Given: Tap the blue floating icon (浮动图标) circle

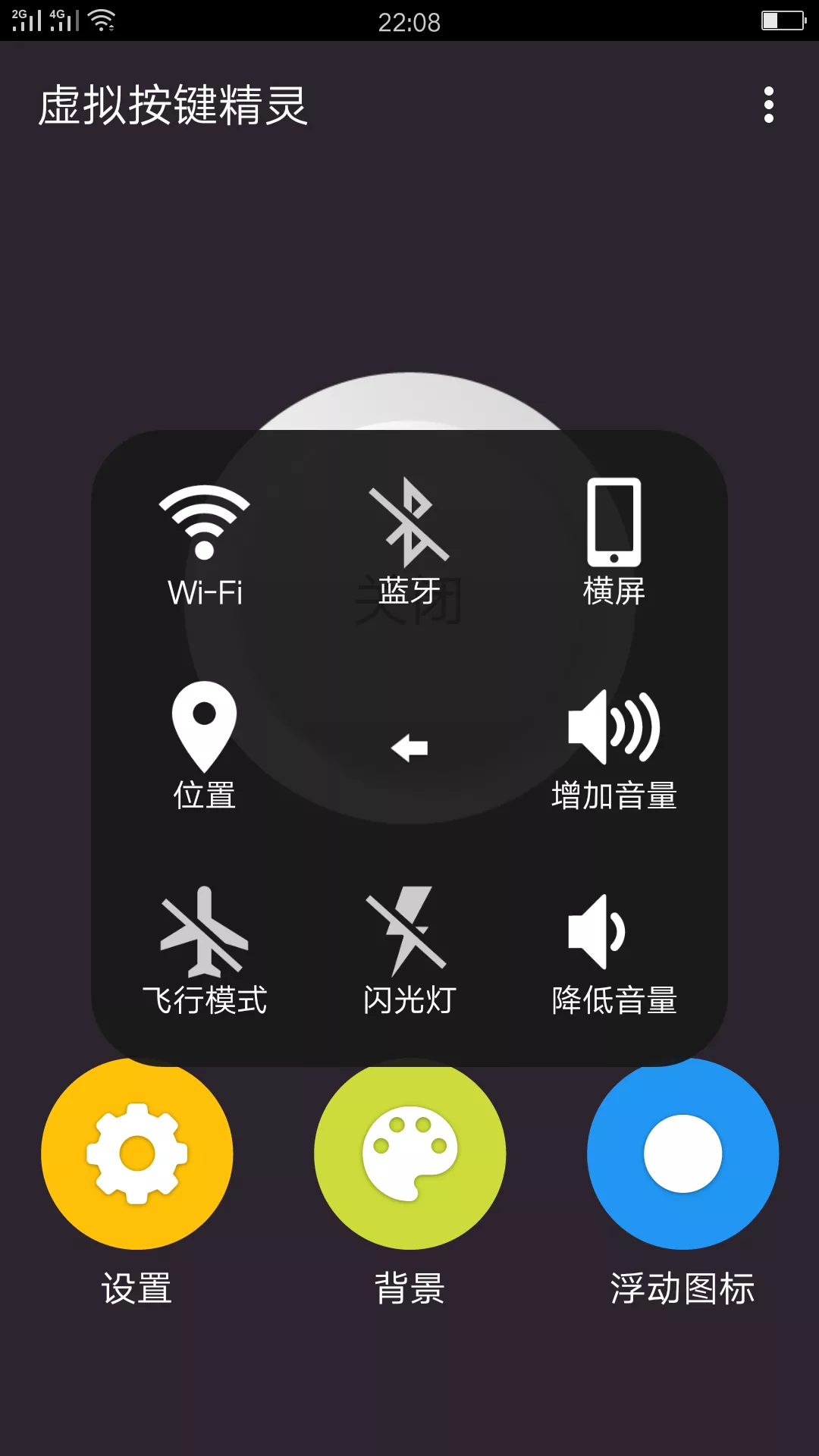Looking at the screenshot, I should click(x=681, y=1153).
